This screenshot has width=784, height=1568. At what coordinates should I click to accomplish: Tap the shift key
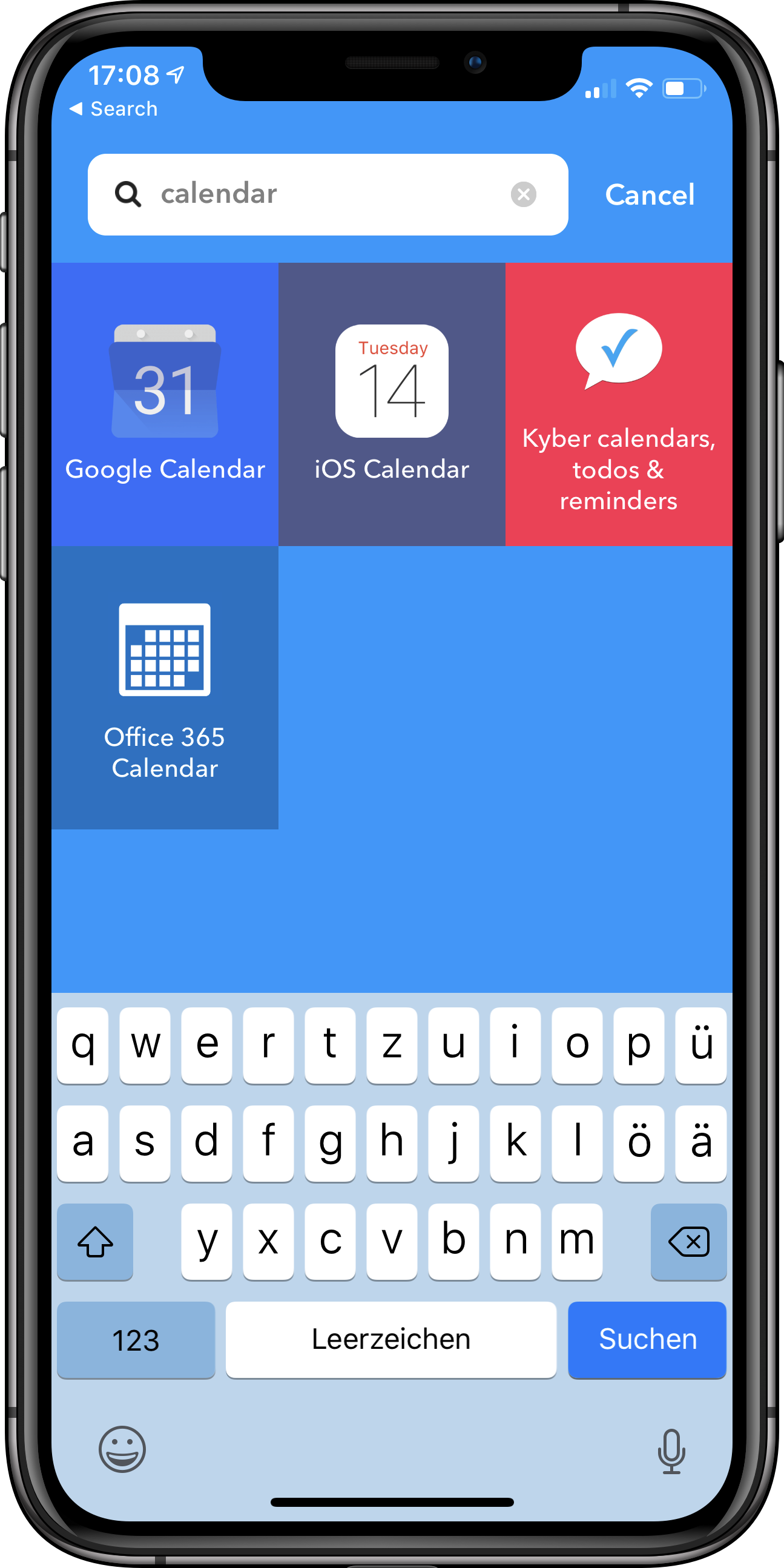pyautogui.click(x=95, y=1242)
